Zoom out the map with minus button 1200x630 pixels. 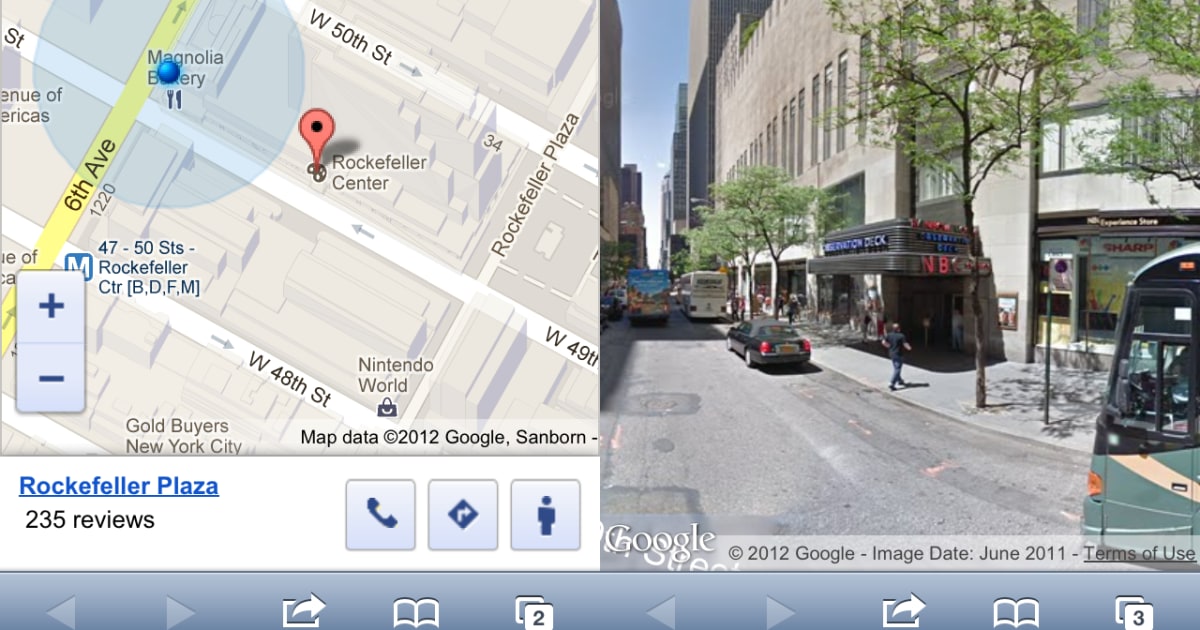pyautogui.click(x=51, y=378)
